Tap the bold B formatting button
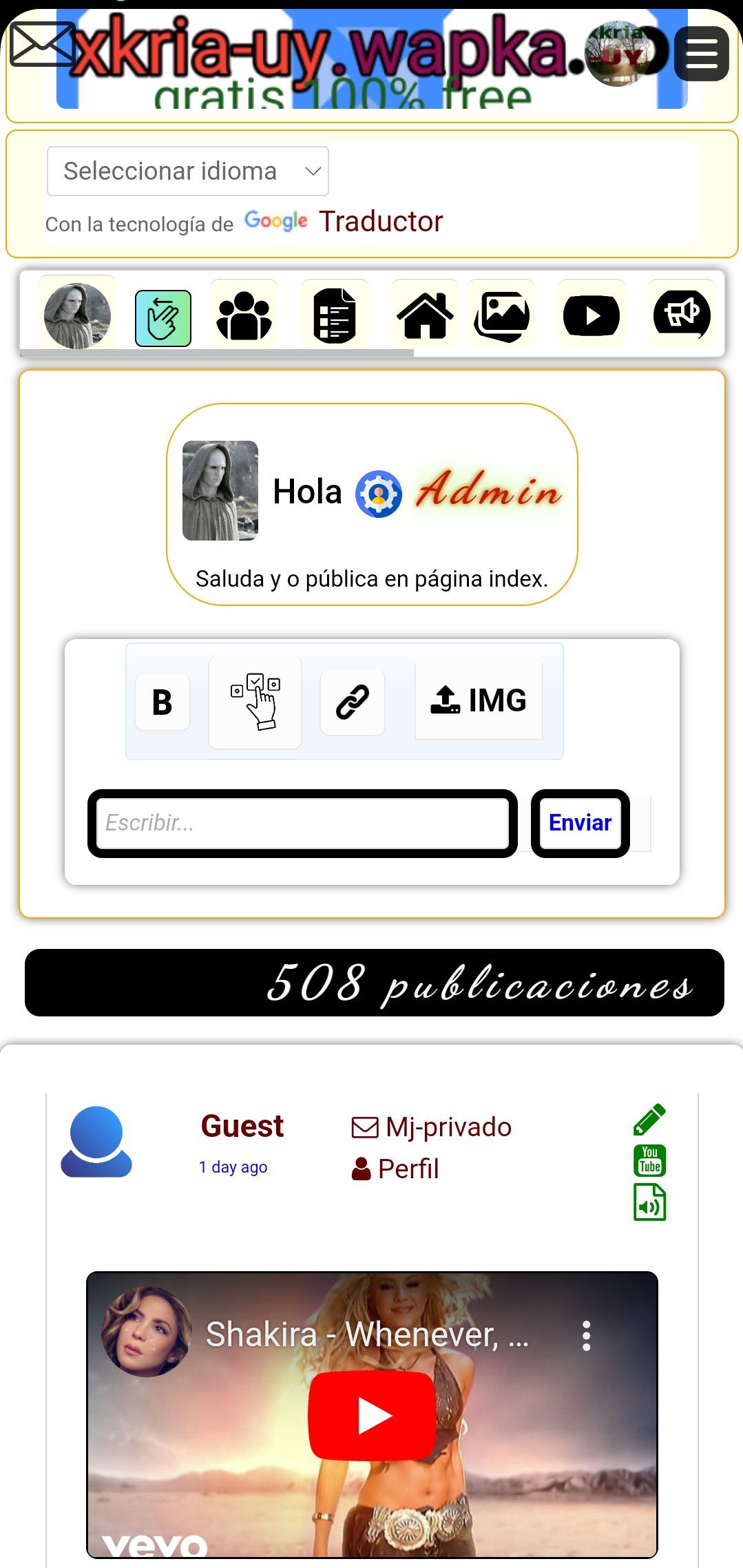 (163, 702)
